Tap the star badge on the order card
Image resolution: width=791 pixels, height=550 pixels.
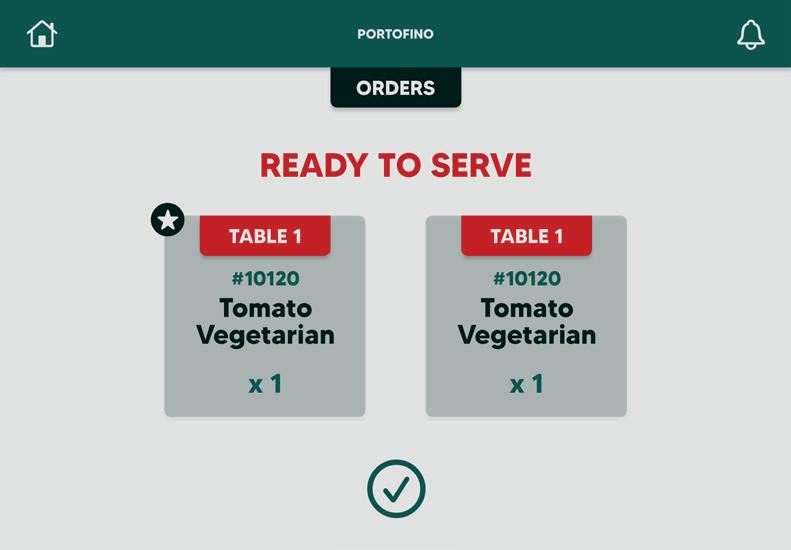coord(167,220)
